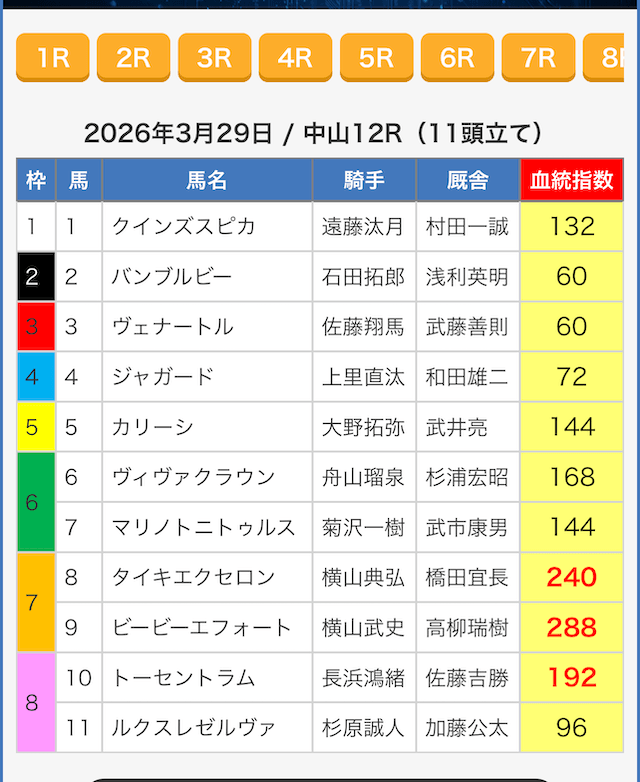Viewport: 640px width, 782px height.
Task: Open the 3R race tab
Action: (x=215, y=58)
